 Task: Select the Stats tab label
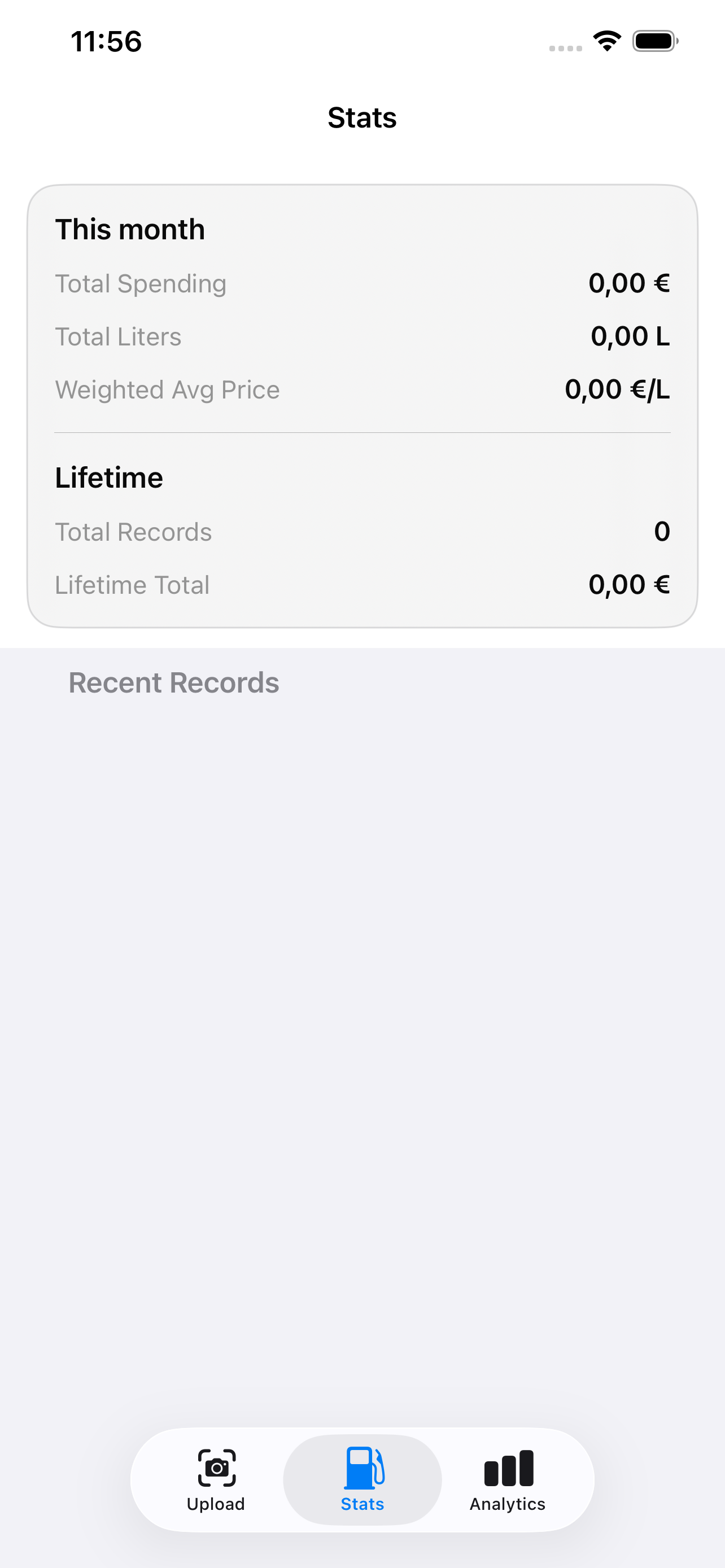[362, 1504]
